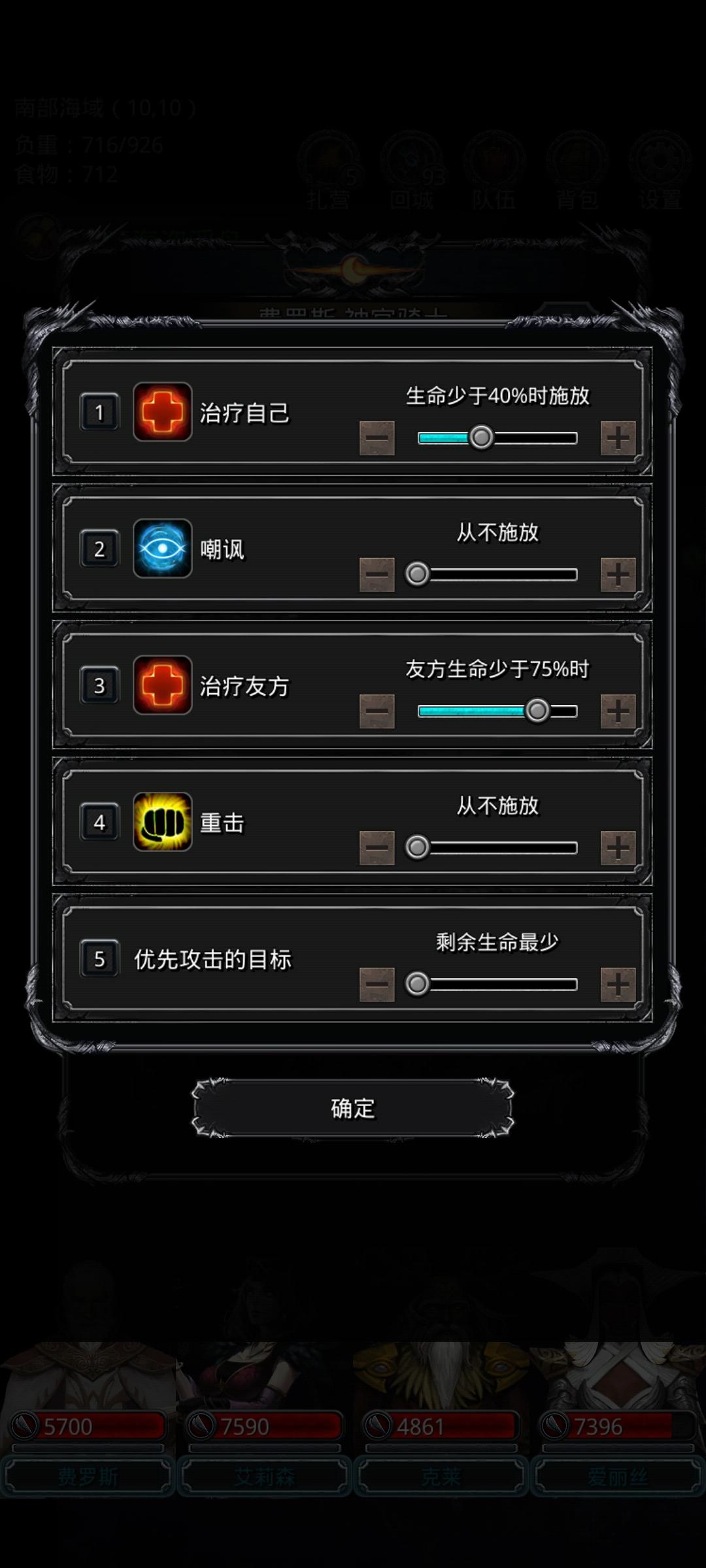Image resolution: width=706 pixels, height=1568 pixels.
Task: Click skill slot number 1 badge
Action: pyautogui.click(x=99, y=412)
